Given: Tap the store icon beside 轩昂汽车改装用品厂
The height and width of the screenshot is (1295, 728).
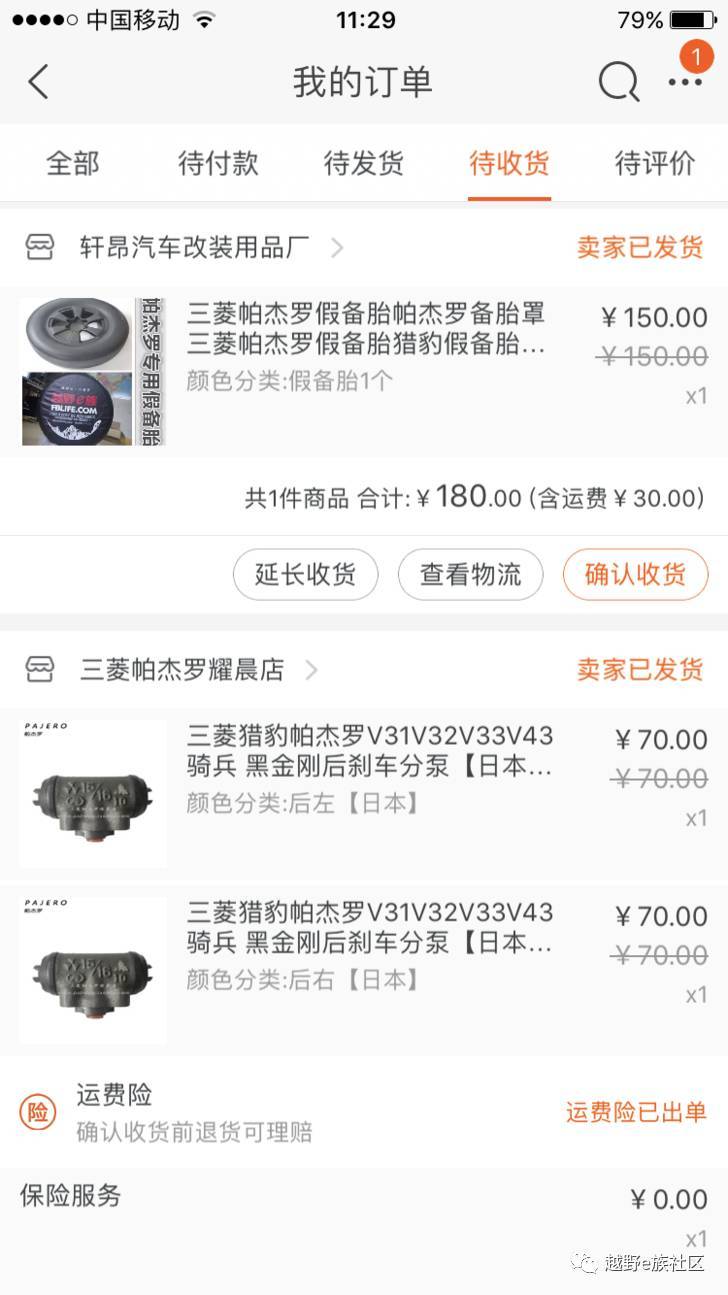Looking at the screenshot, I should [40, 247].
